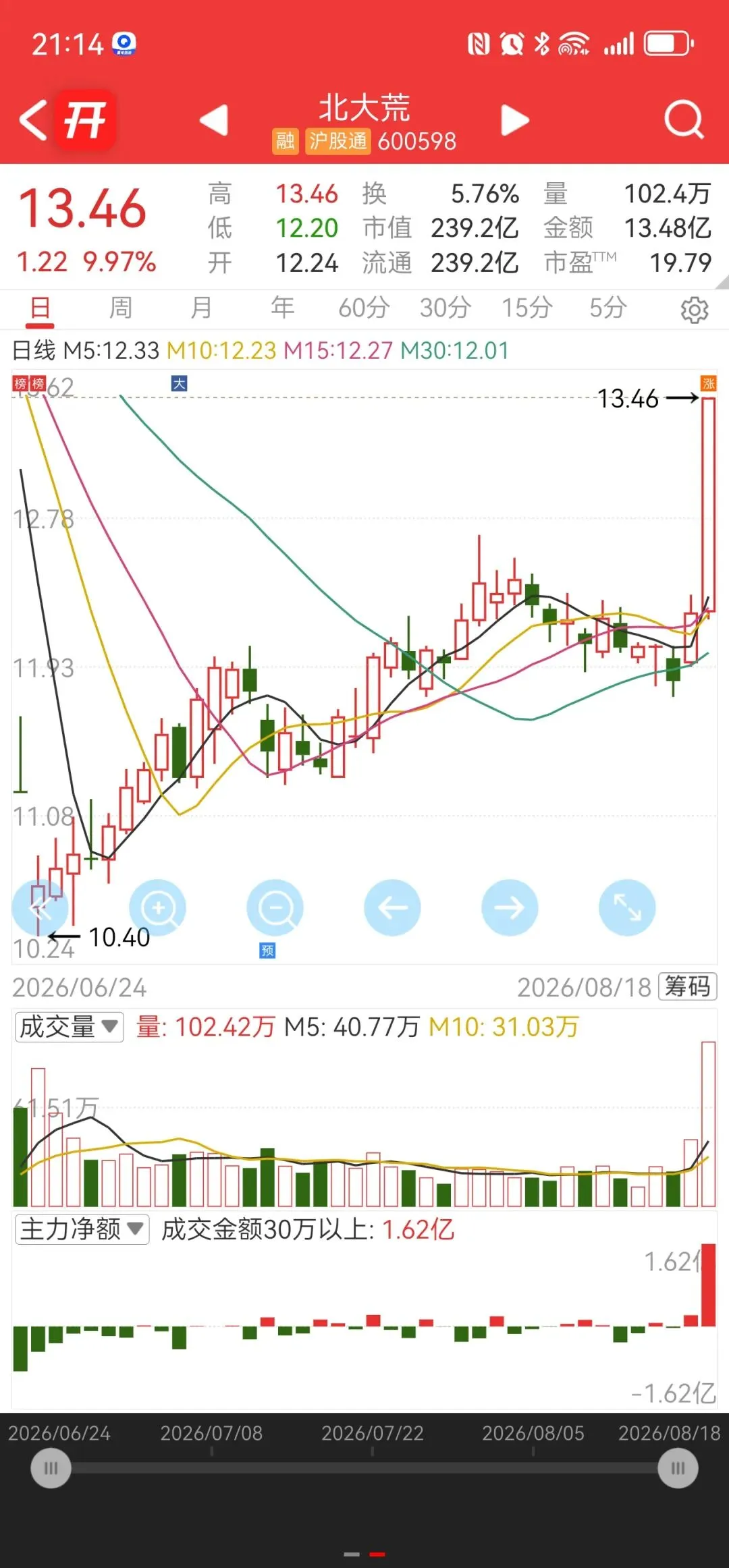Zoom out on the K-line chart

click(x=275, y=907)
